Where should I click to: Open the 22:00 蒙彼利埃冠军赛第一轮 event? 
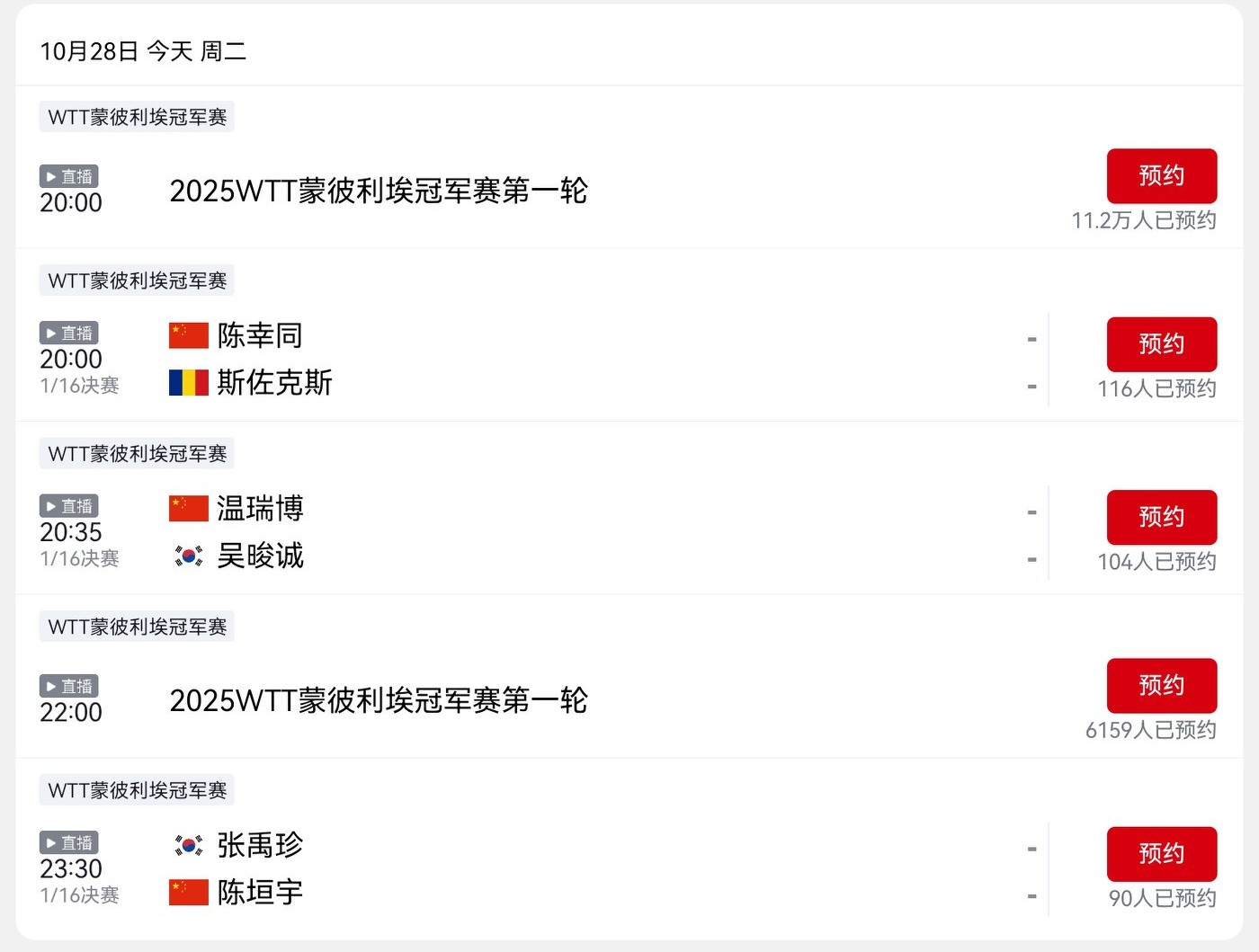point(379,700)
